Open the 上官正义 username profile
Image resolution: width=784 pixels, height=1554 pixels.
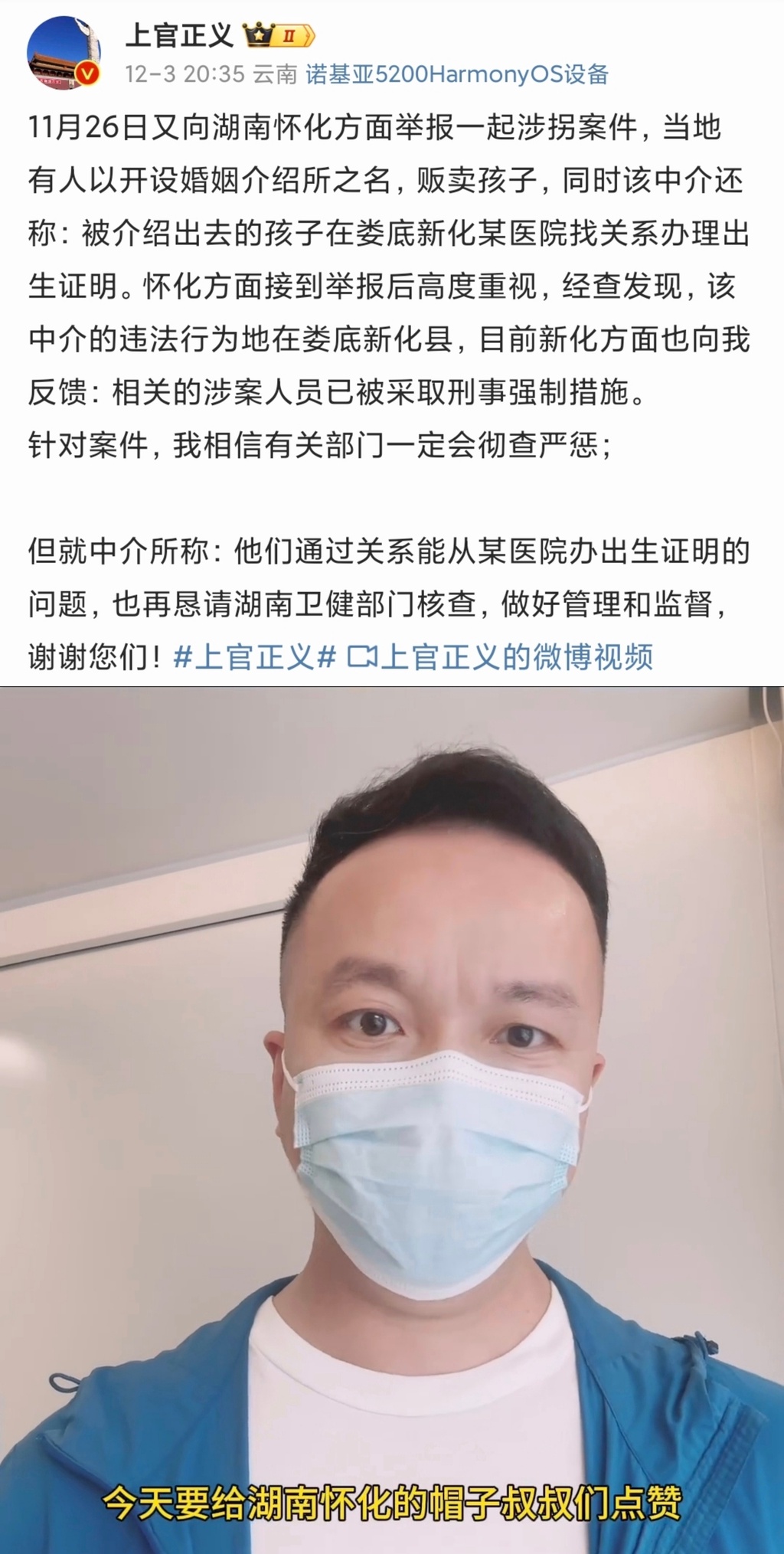[x=179, y=35]
